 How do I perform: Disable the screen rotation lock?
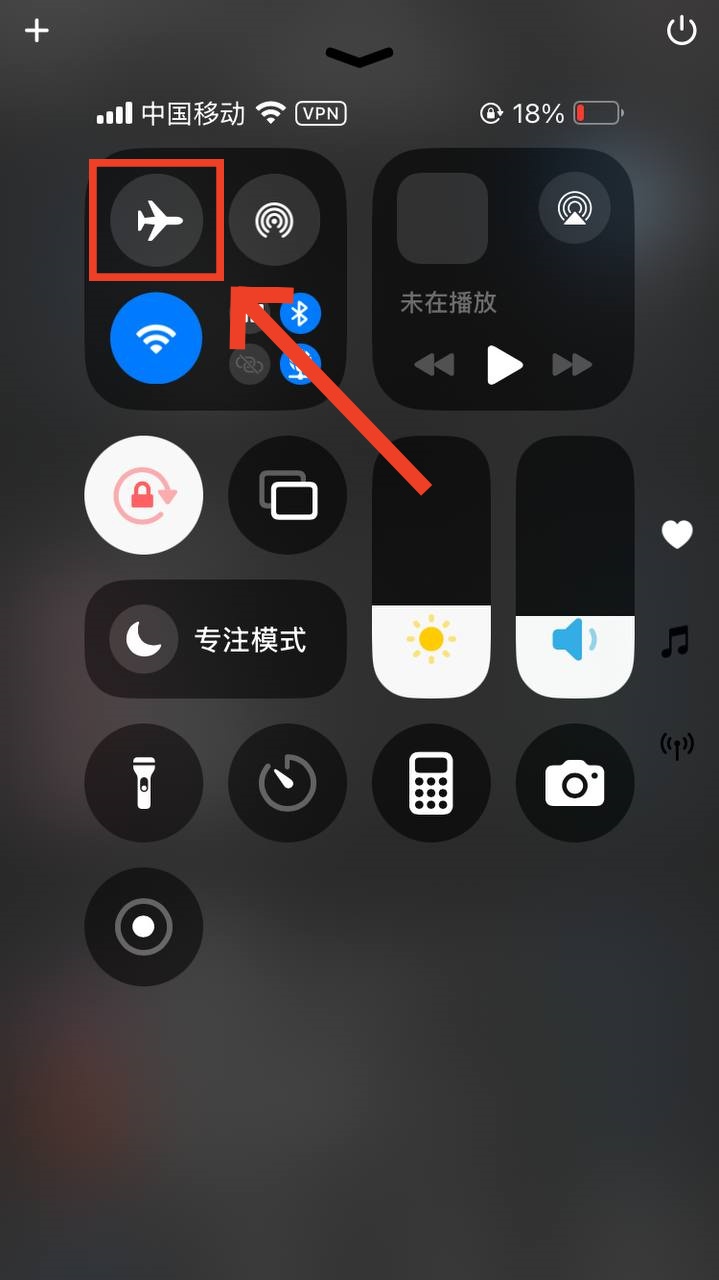point(144,495)
